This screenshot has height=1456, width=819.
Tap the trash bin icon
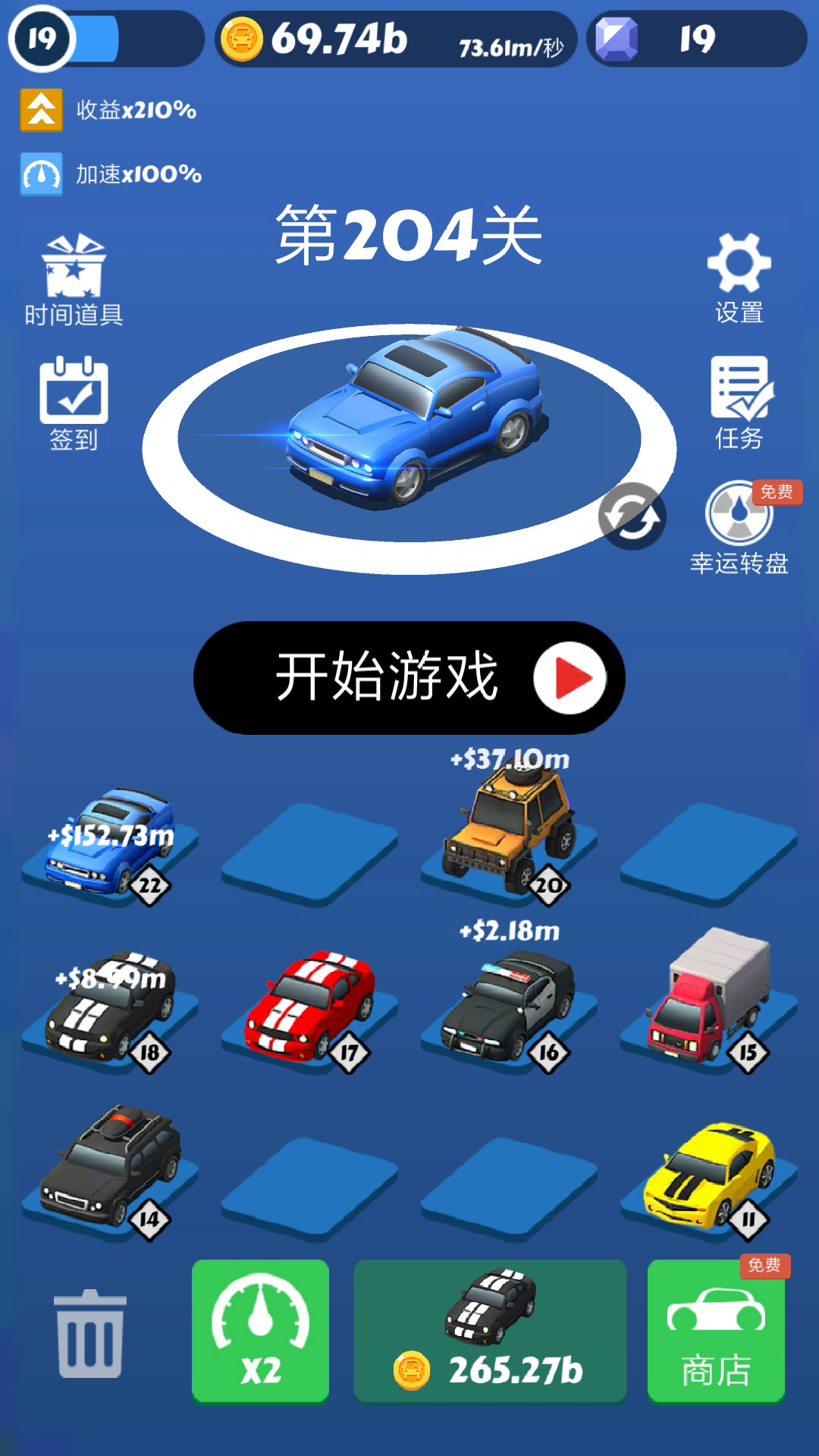pos(90,1334)
